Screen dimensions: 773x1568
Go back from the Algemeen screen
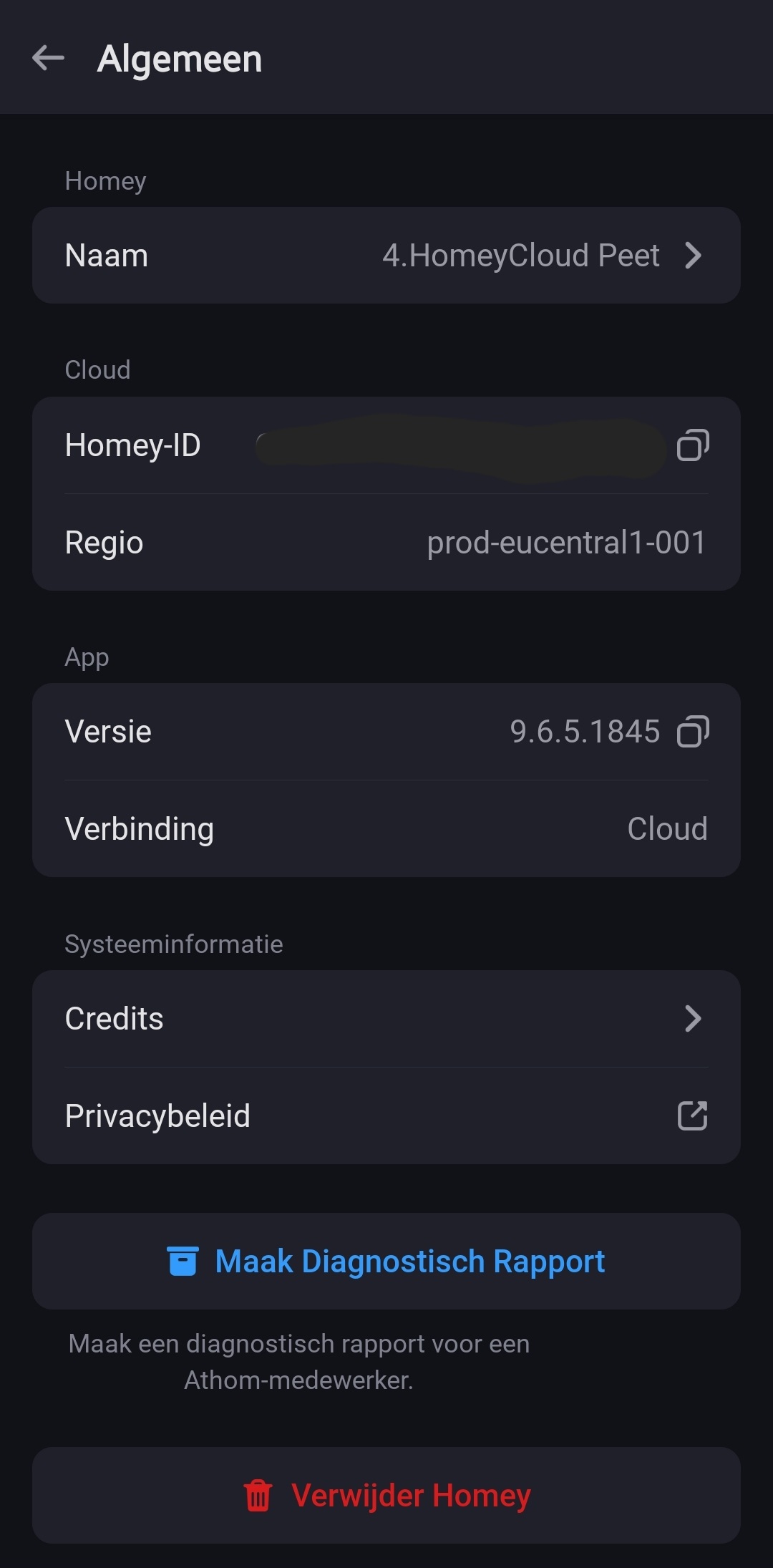tap(49, 58)
